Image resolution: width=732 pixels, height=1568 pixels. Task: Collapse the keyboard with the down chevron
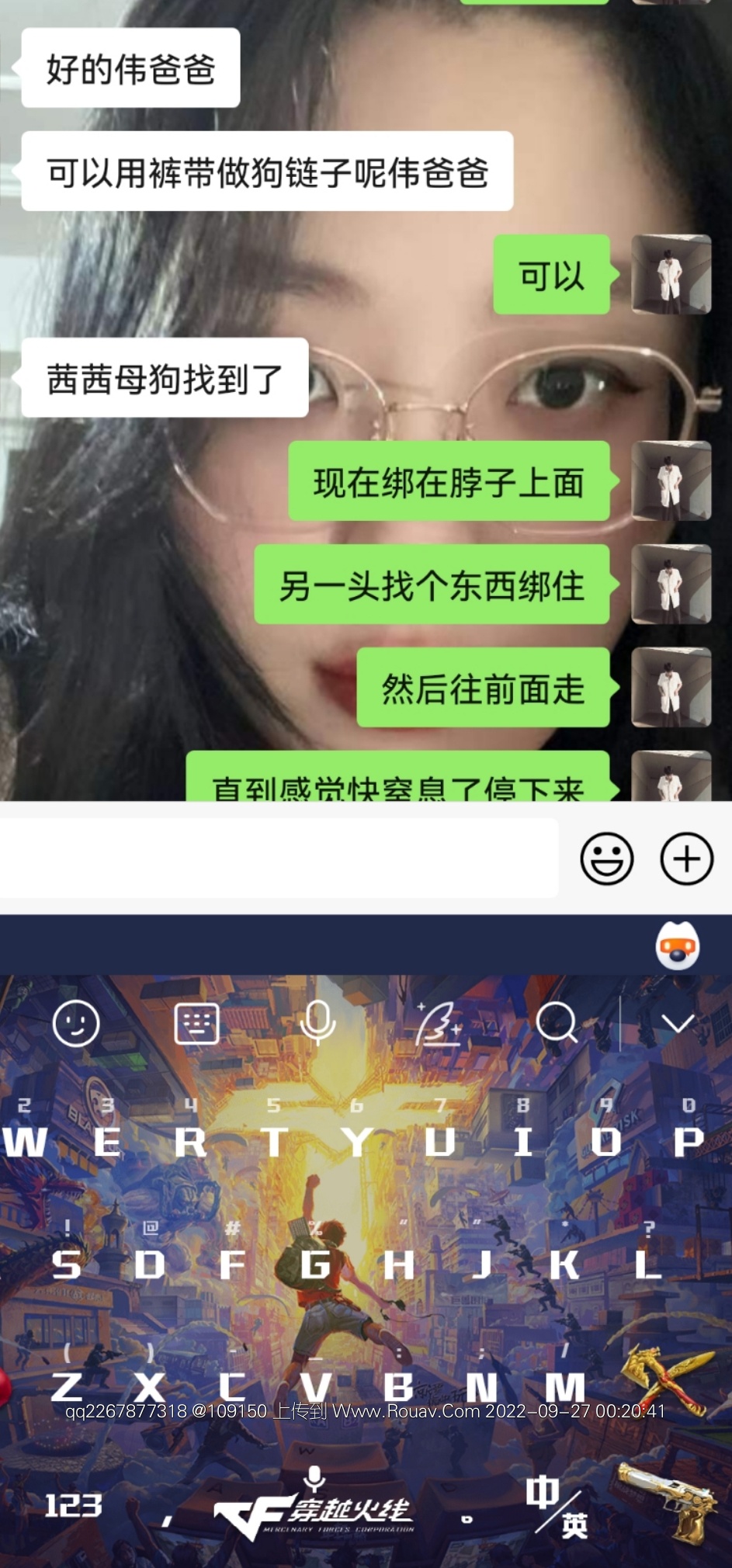tap(678, 1023)
